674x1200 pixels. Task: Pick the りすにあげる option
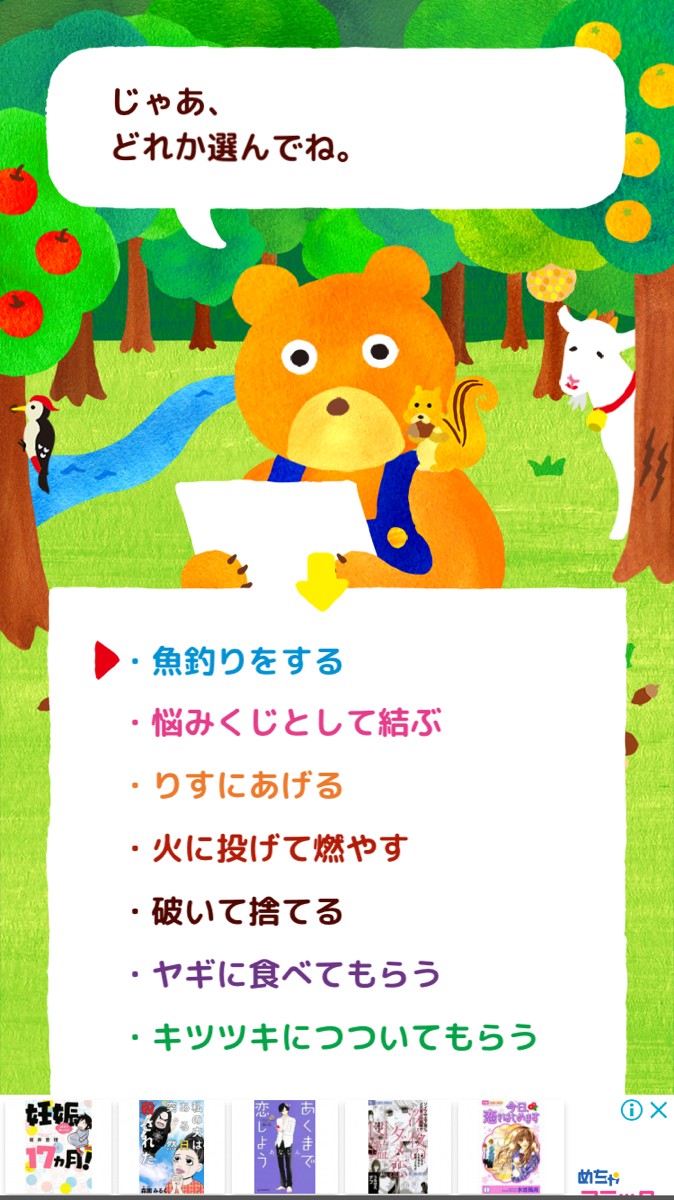[x=247, y=786]
